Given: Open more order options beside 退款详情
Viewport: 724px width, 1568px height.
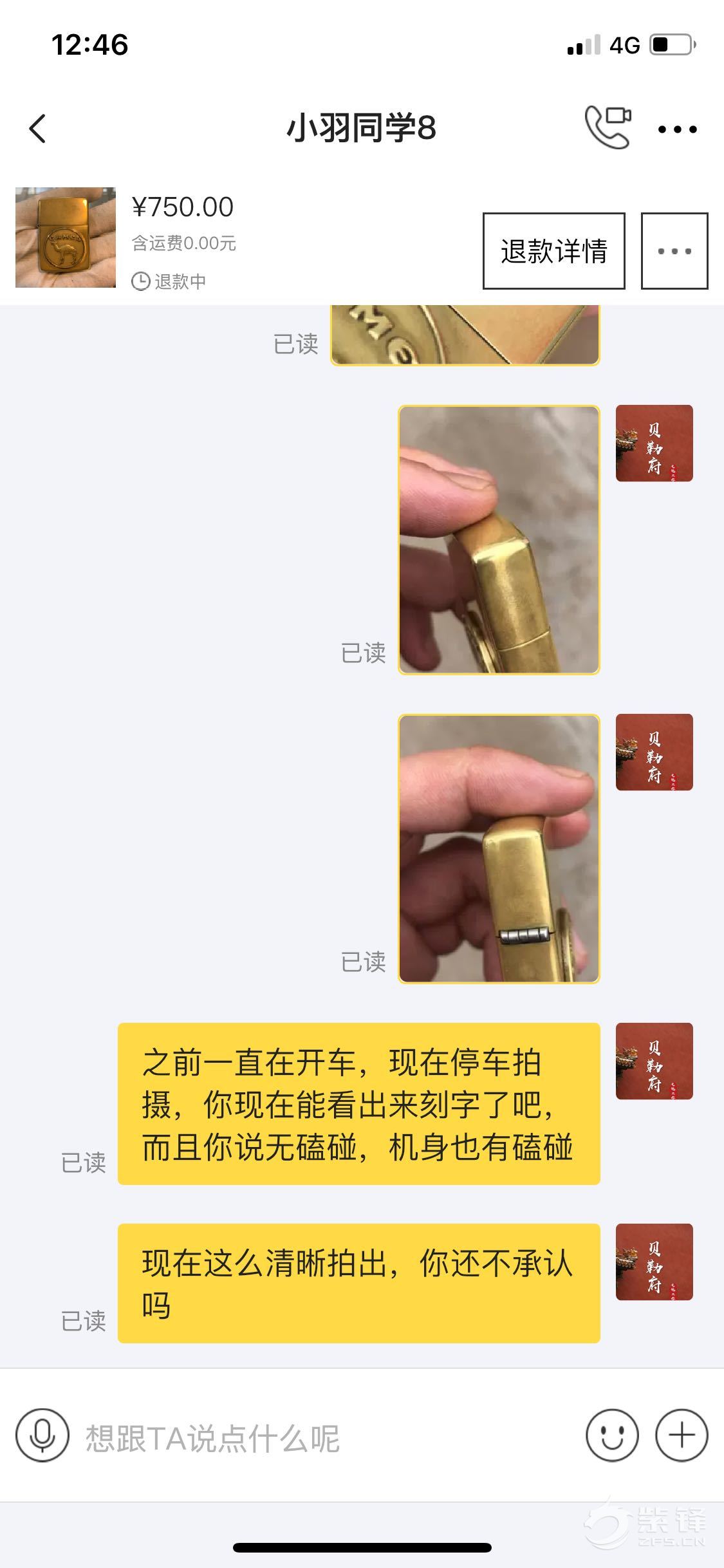Looking at the screenshot, I should [674, 251].
